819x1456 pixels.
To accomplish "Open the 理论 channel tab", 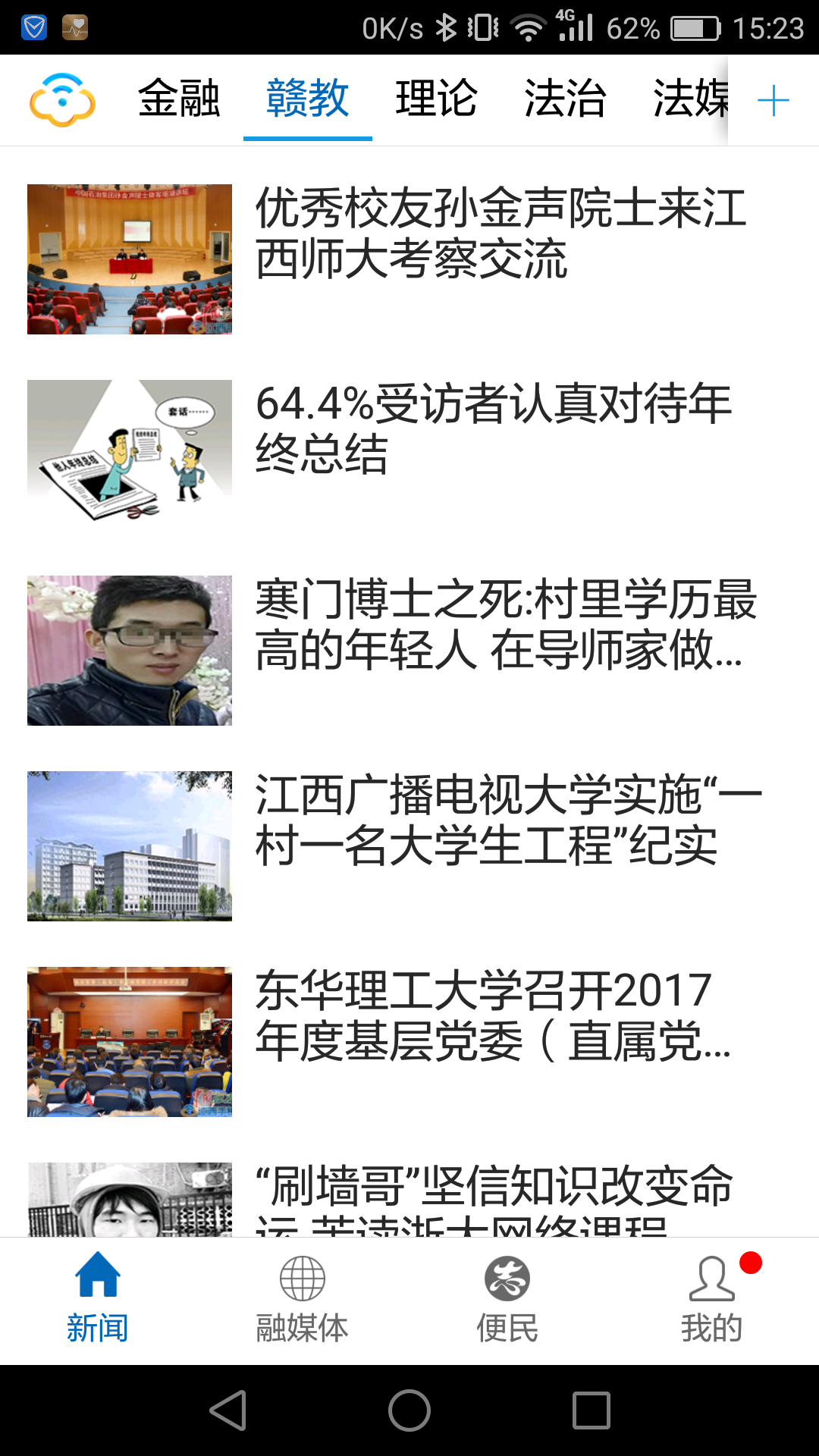I will coord(436,99).
